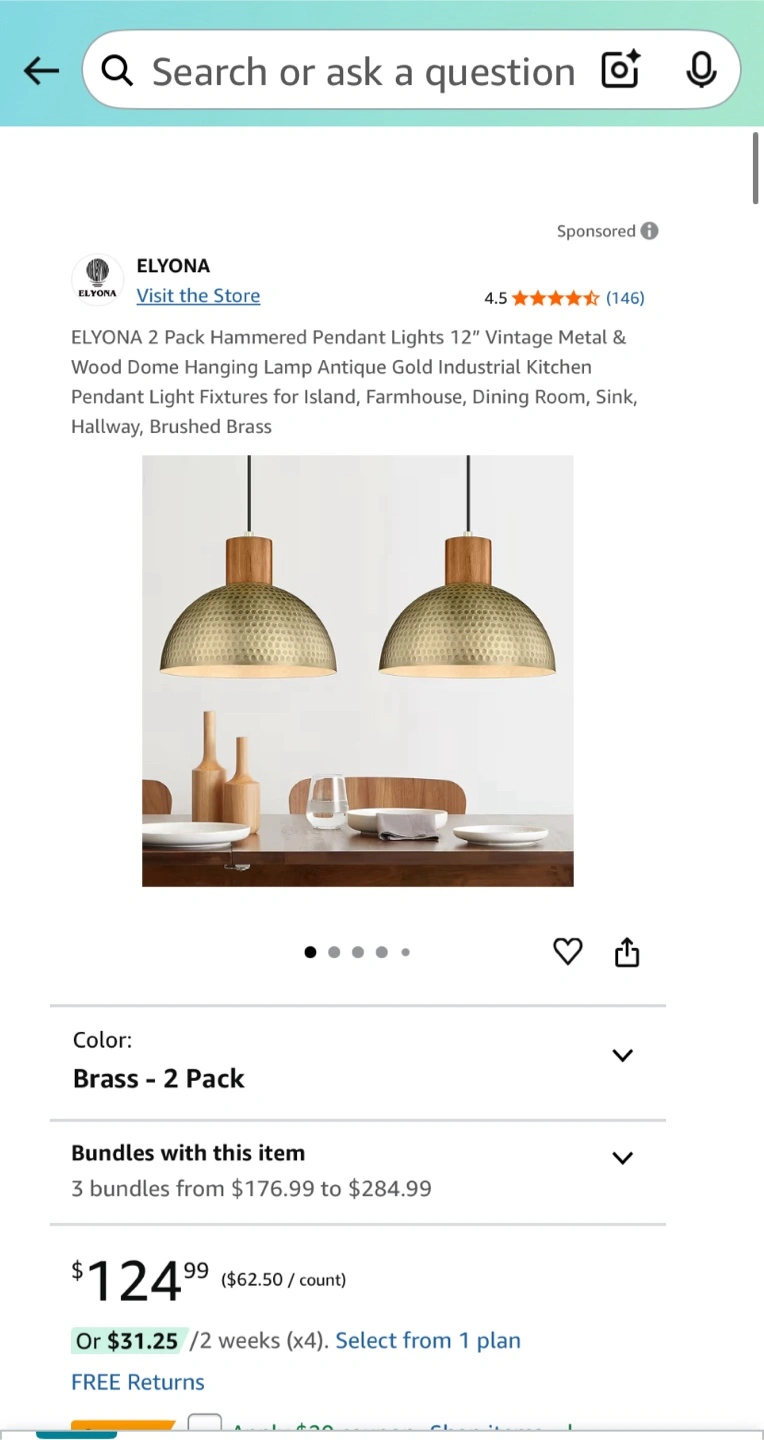Open camera lens search icon
The height and width of the screenshot is (1440, 764).
(620, 70)
